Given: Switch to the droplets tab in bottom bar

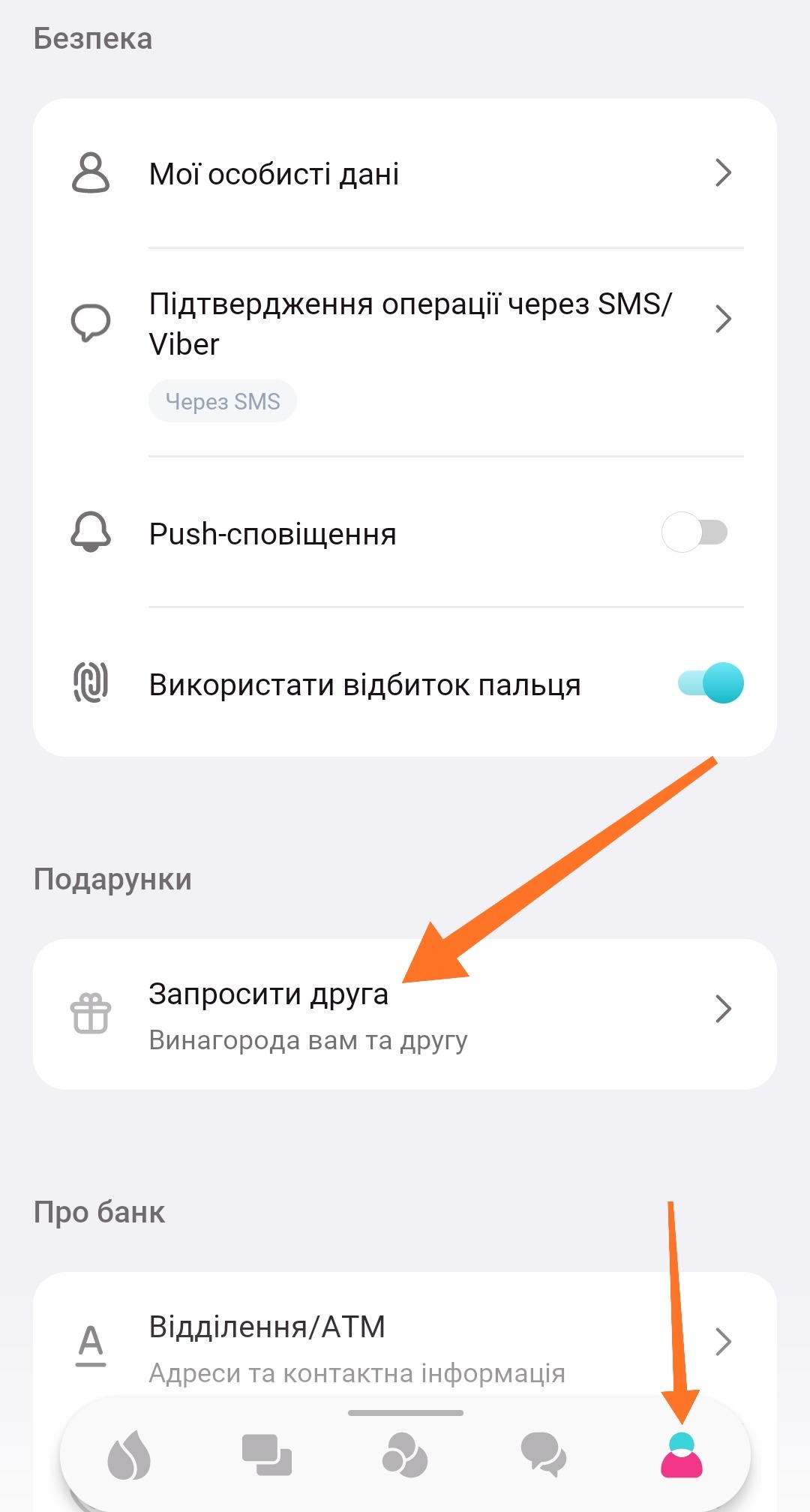Looking at the screenshot, I should (x=129, y=1456).
